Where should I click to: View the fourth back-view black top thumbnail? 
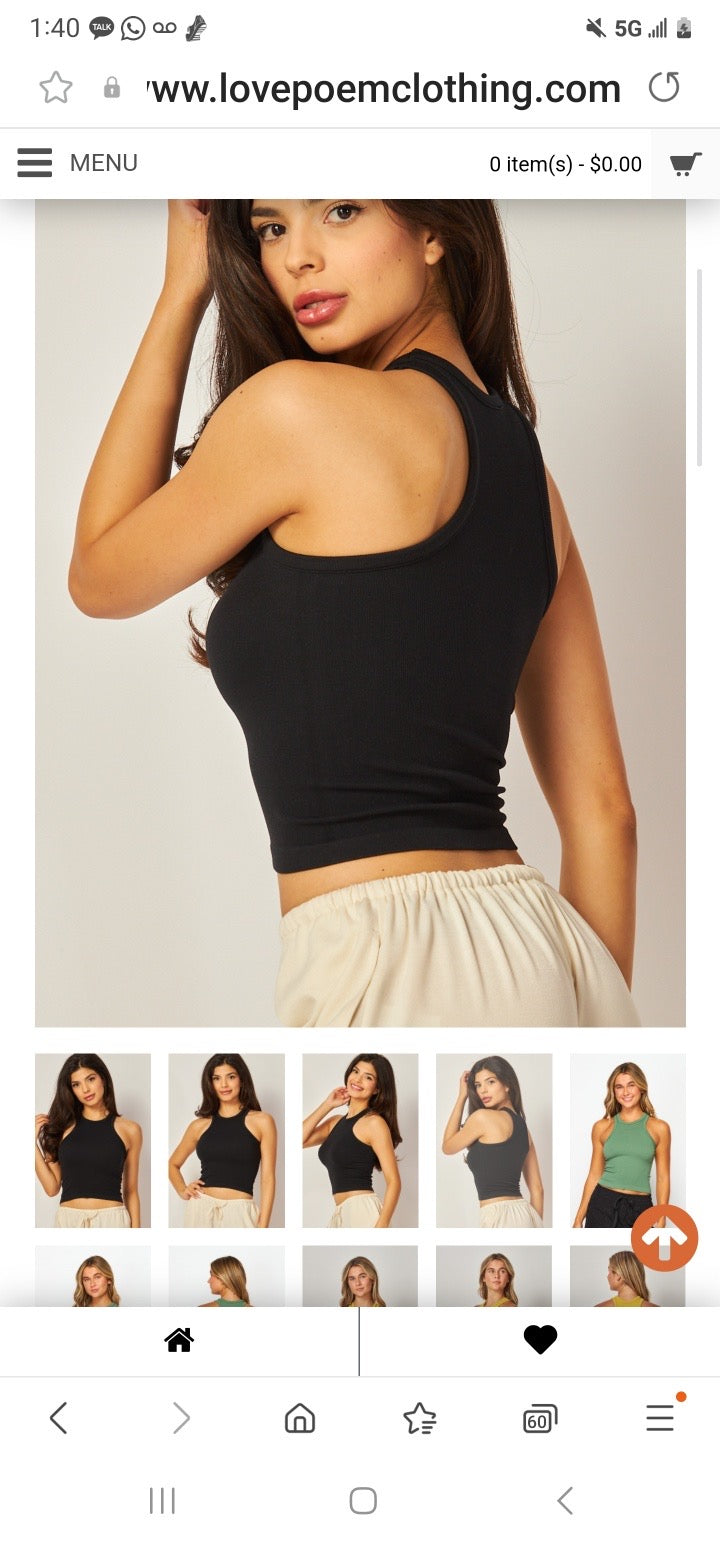(x=494, y=1140)
